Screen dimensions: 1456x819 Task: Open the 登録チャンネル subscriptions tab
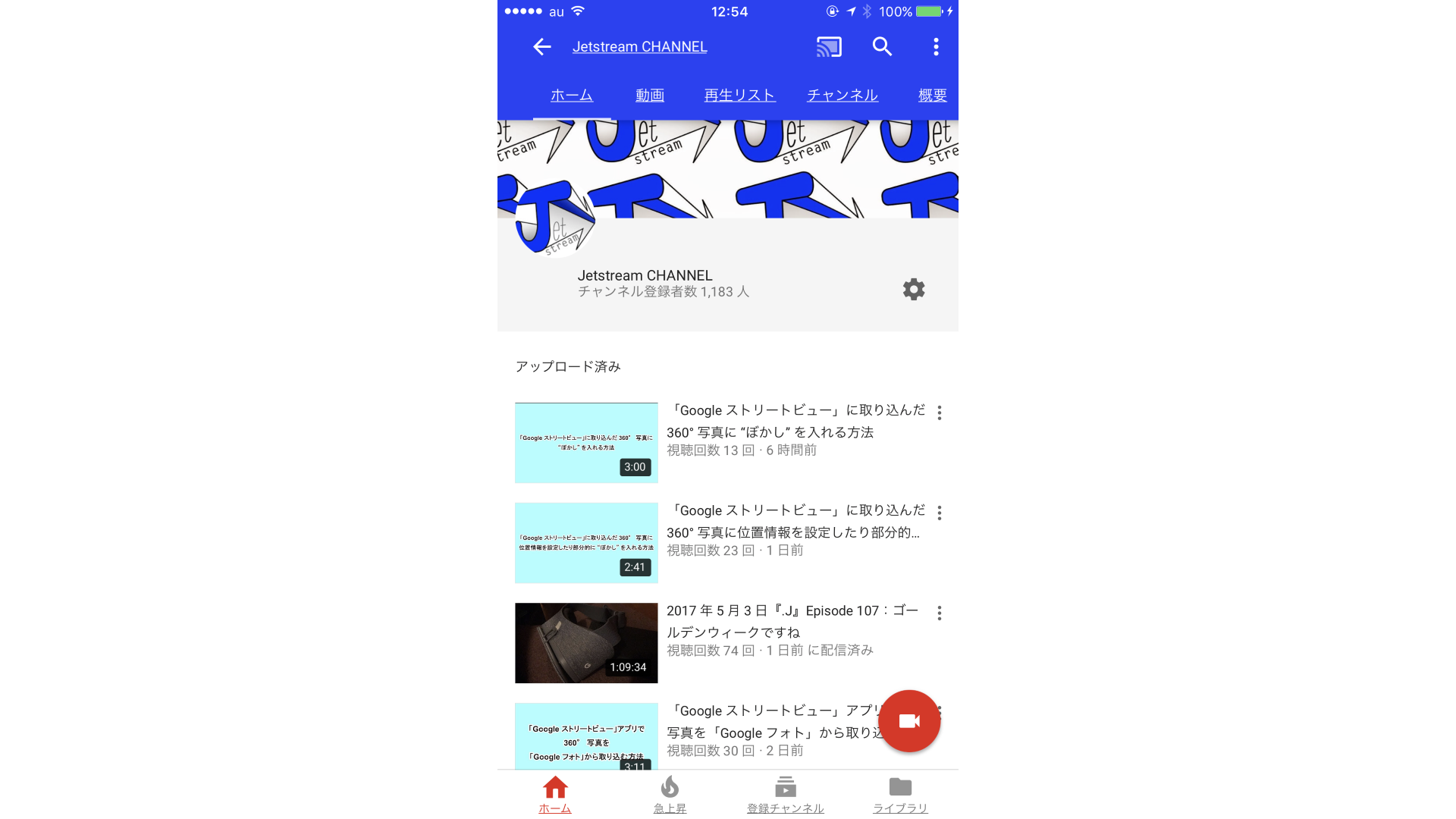click(785, 794)
